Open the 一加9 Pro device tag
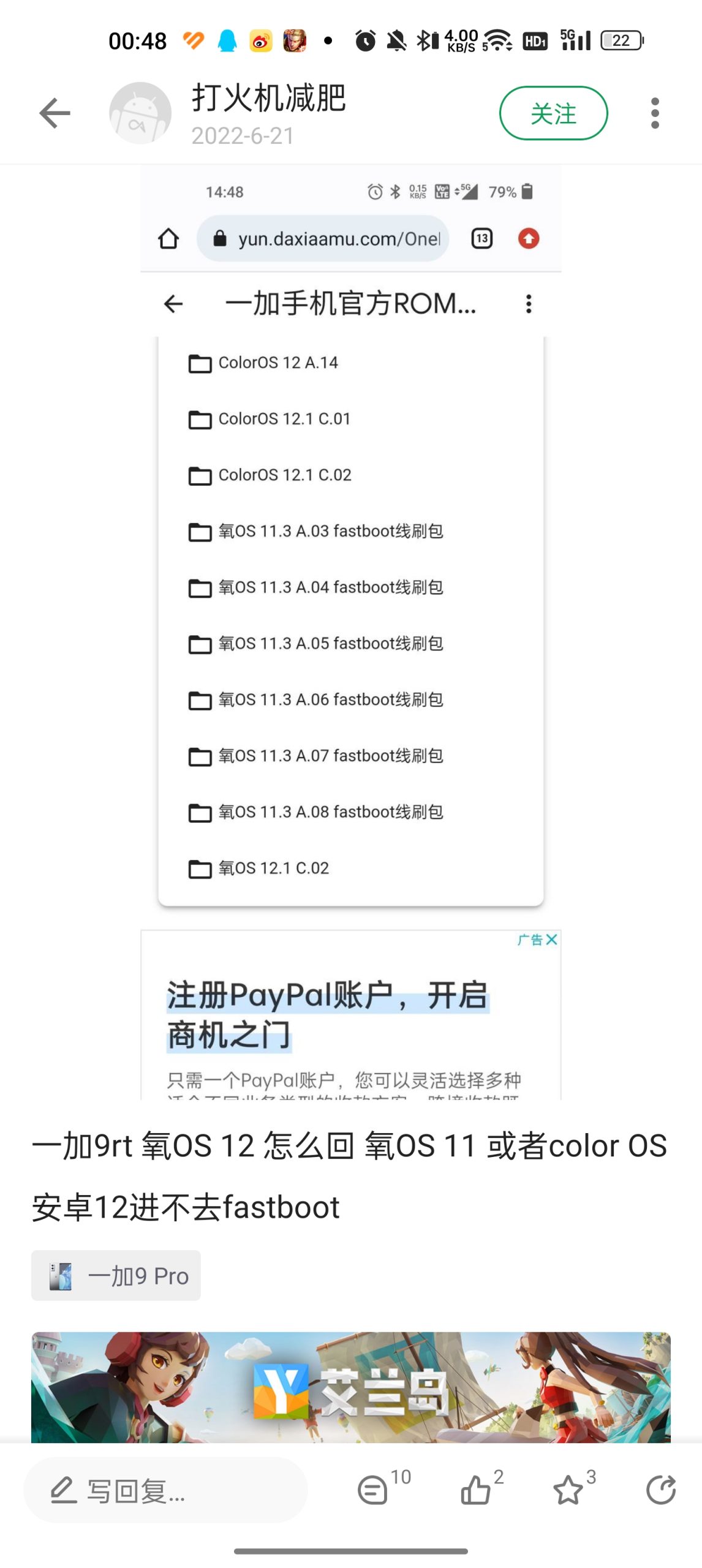The image size is (702, 1568). pos(116,1276)
